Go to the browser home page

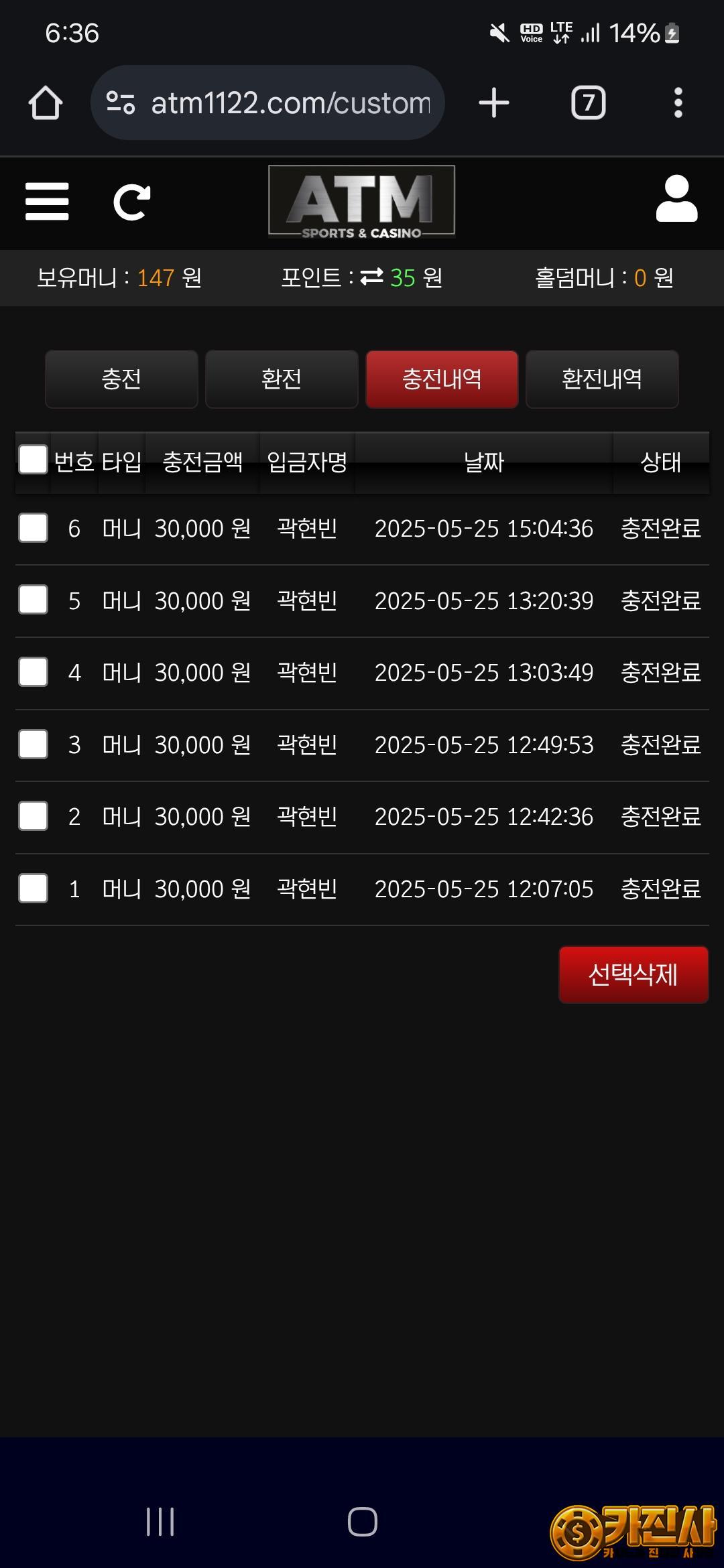[46, 103]
